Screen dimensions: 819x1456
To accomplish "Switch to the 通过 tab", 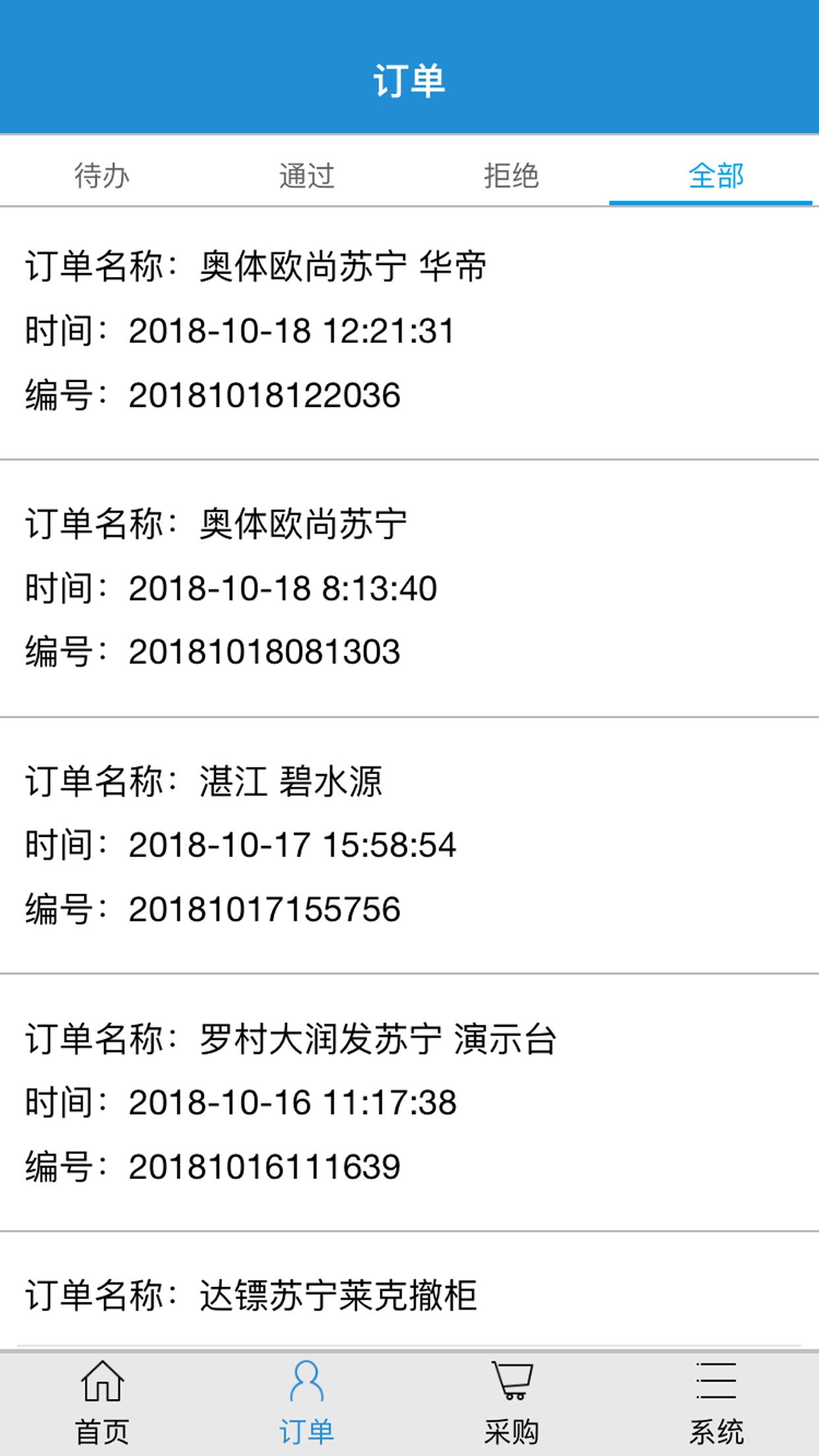I will click(307, 175).
